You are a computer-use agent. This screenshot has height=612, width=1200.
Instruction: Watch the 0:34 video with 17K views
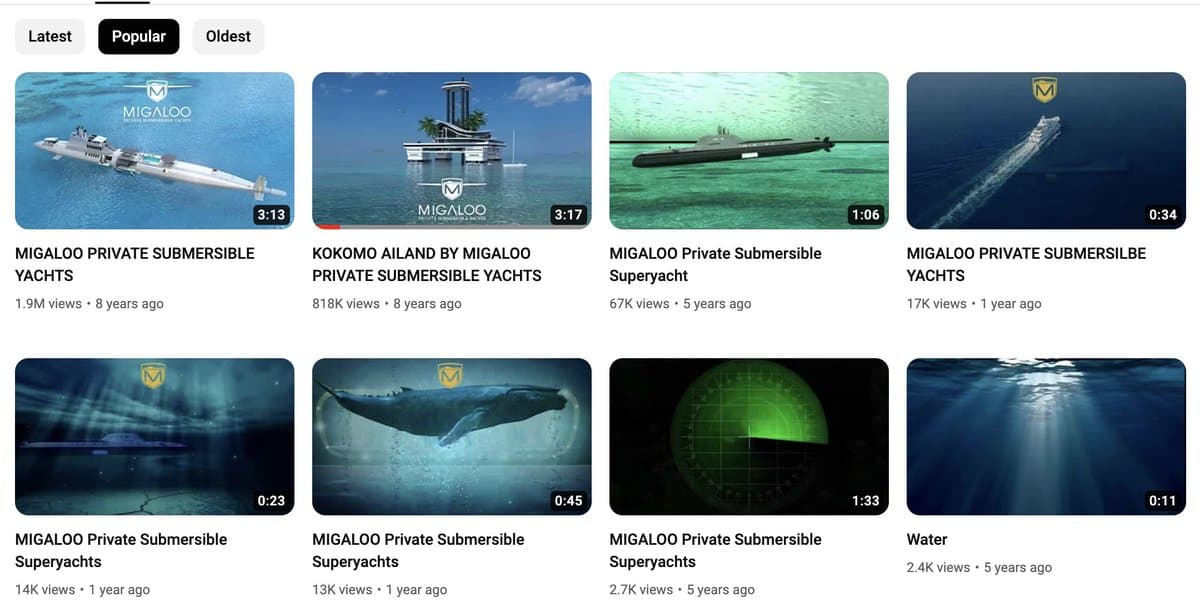(1046, 150)
